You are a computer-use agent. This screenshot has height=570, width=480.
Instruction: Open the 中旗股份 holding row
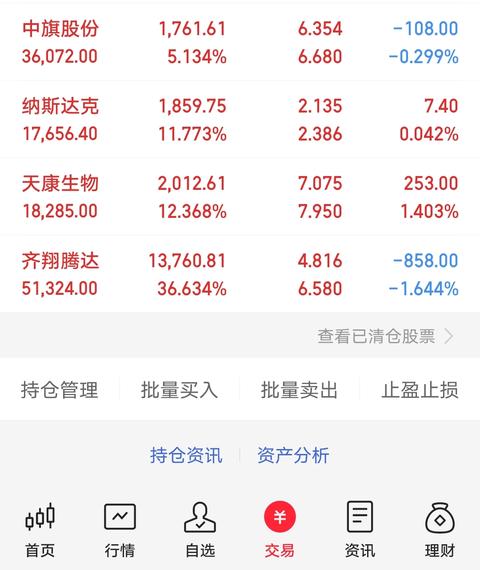(240, 42)
